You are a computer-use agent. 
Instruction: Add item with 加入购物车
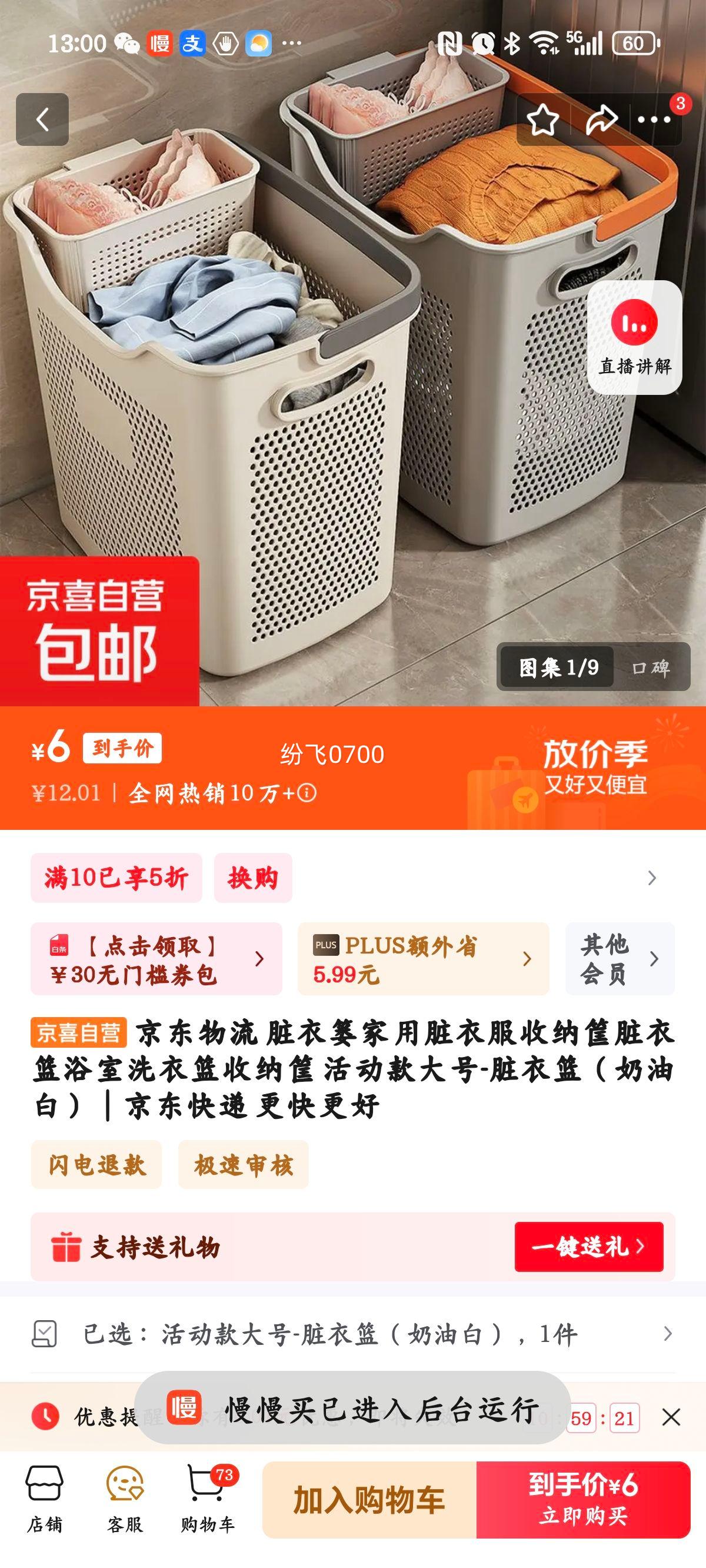[x=369, y=1500]
